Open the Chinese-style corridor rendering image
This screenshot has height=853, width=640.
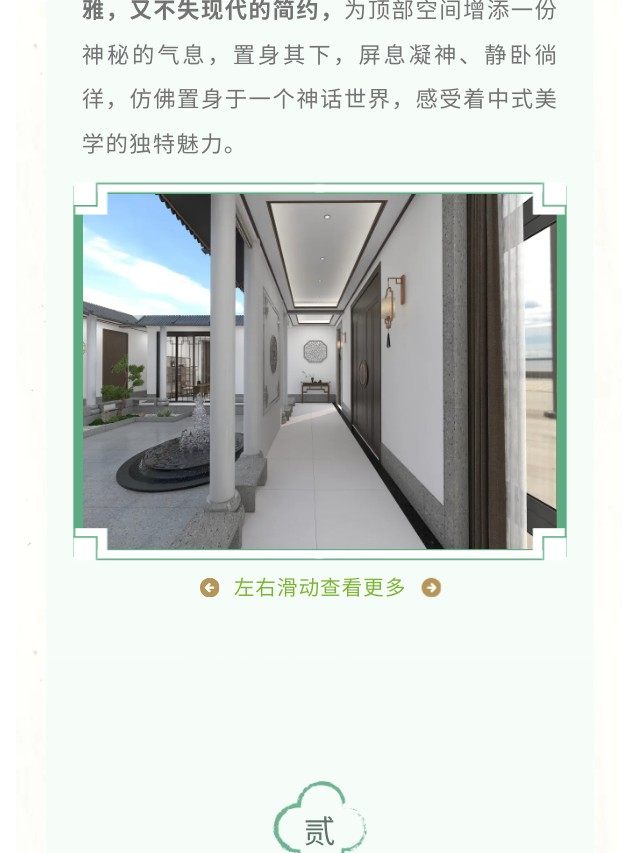[319, 371]
